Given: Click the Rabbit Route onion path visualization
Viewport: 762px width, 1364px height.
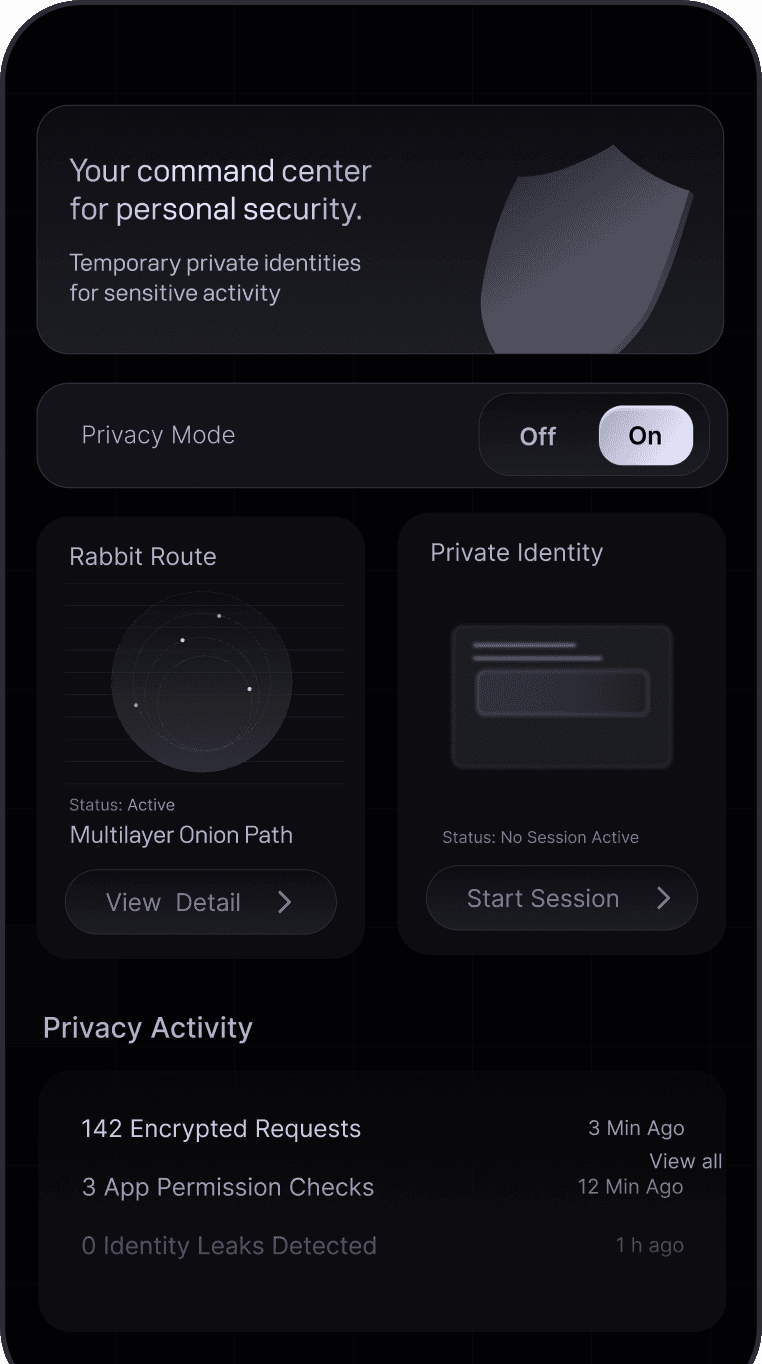Looking at the screenshot, I should (x=202, y=682).
